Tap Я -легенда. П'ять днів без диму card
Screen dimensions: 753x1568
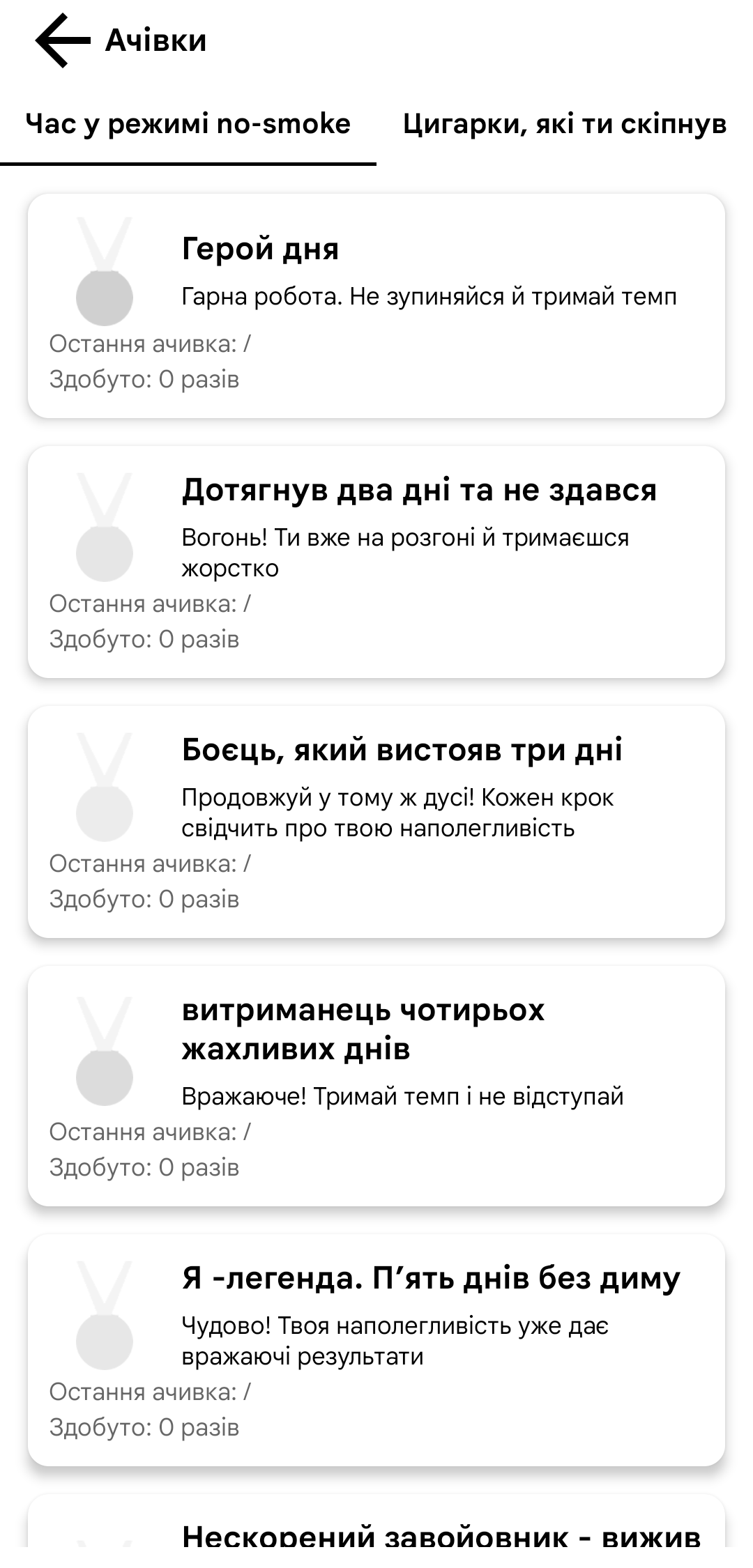pos(376,1350)
